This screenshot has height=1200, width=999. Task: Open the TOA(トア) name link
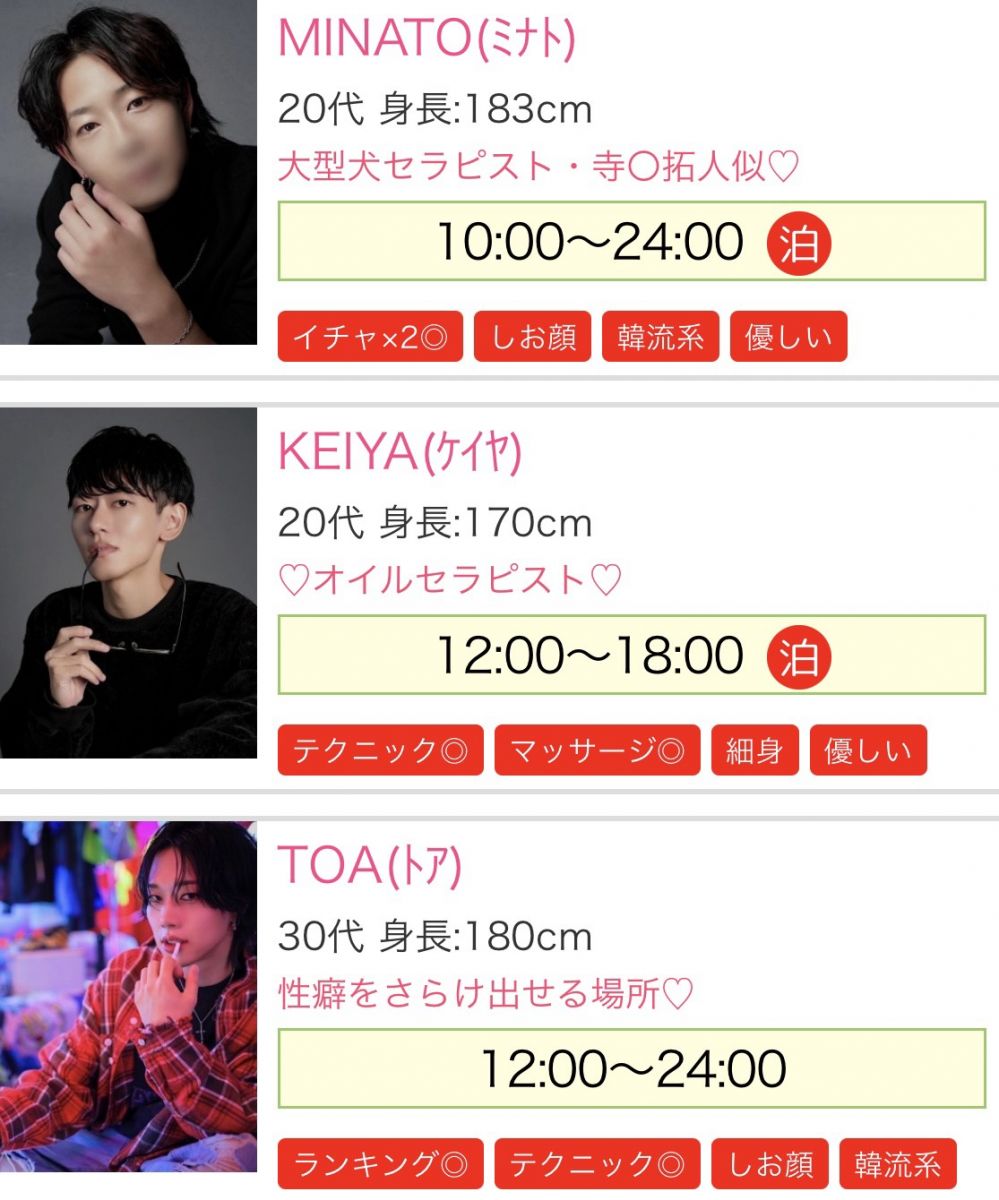(x=369, y=866)
